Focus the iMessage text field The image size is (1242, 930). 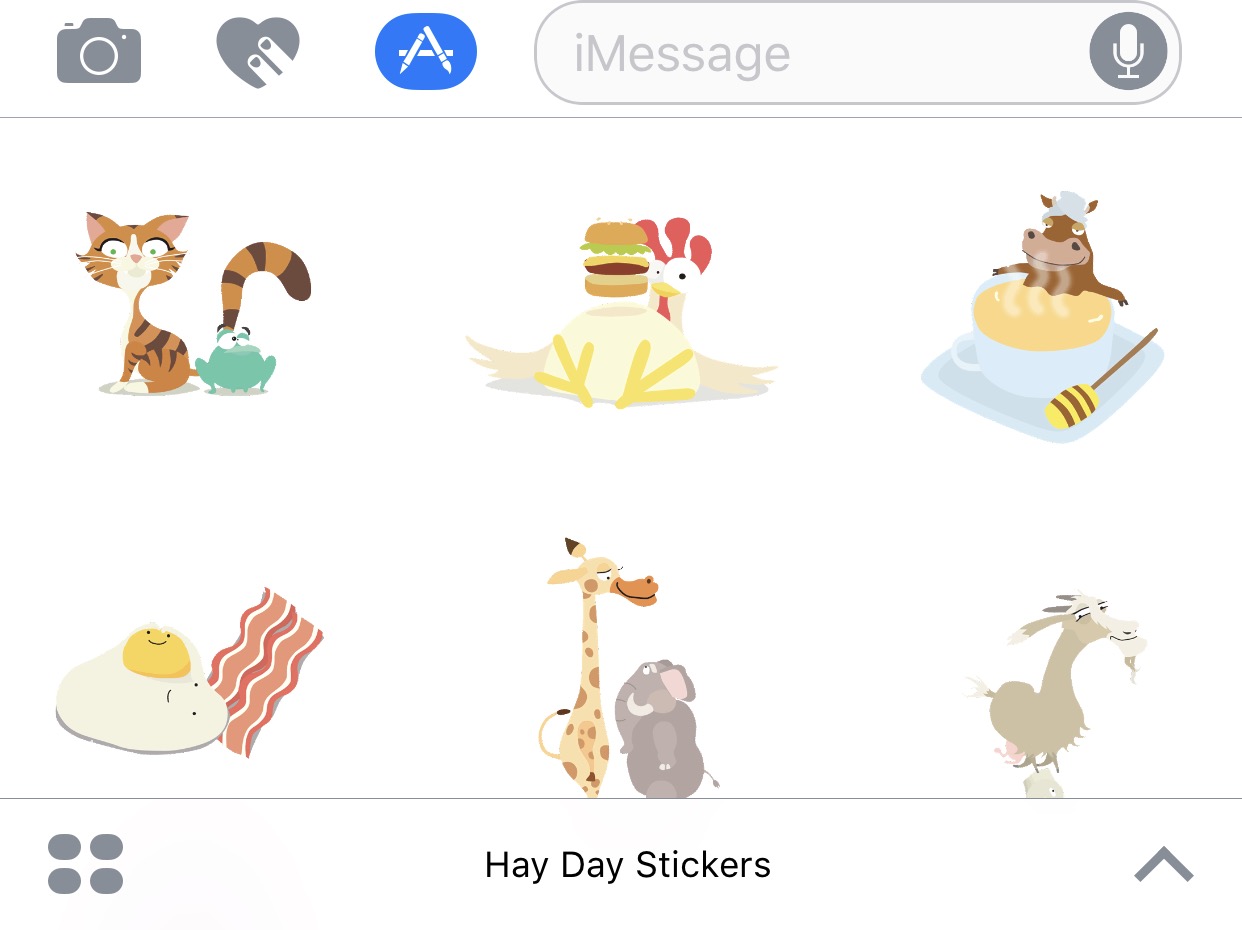point(810,53)
